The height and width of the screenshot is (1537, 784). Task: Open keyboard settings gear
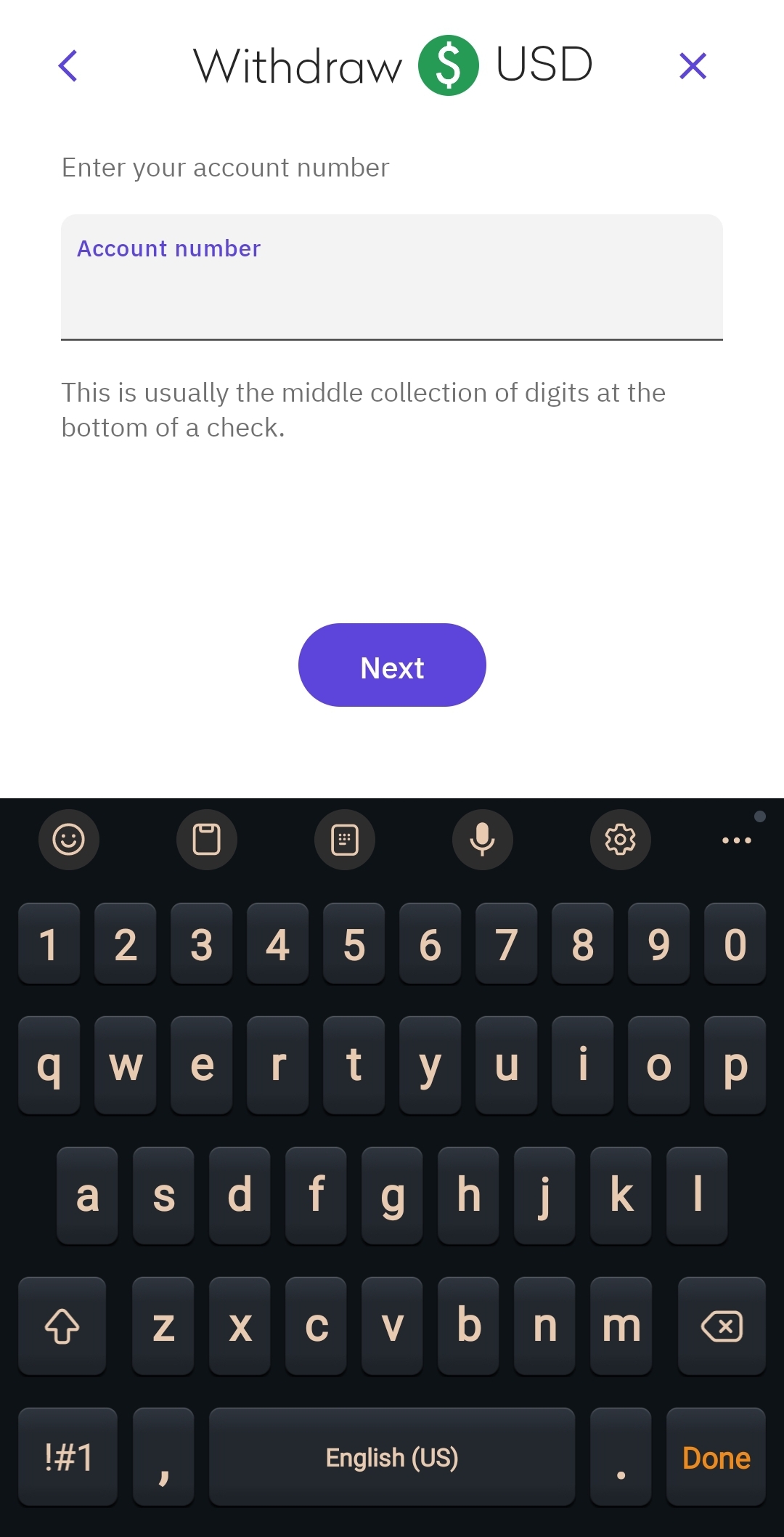tap(620, 840)
